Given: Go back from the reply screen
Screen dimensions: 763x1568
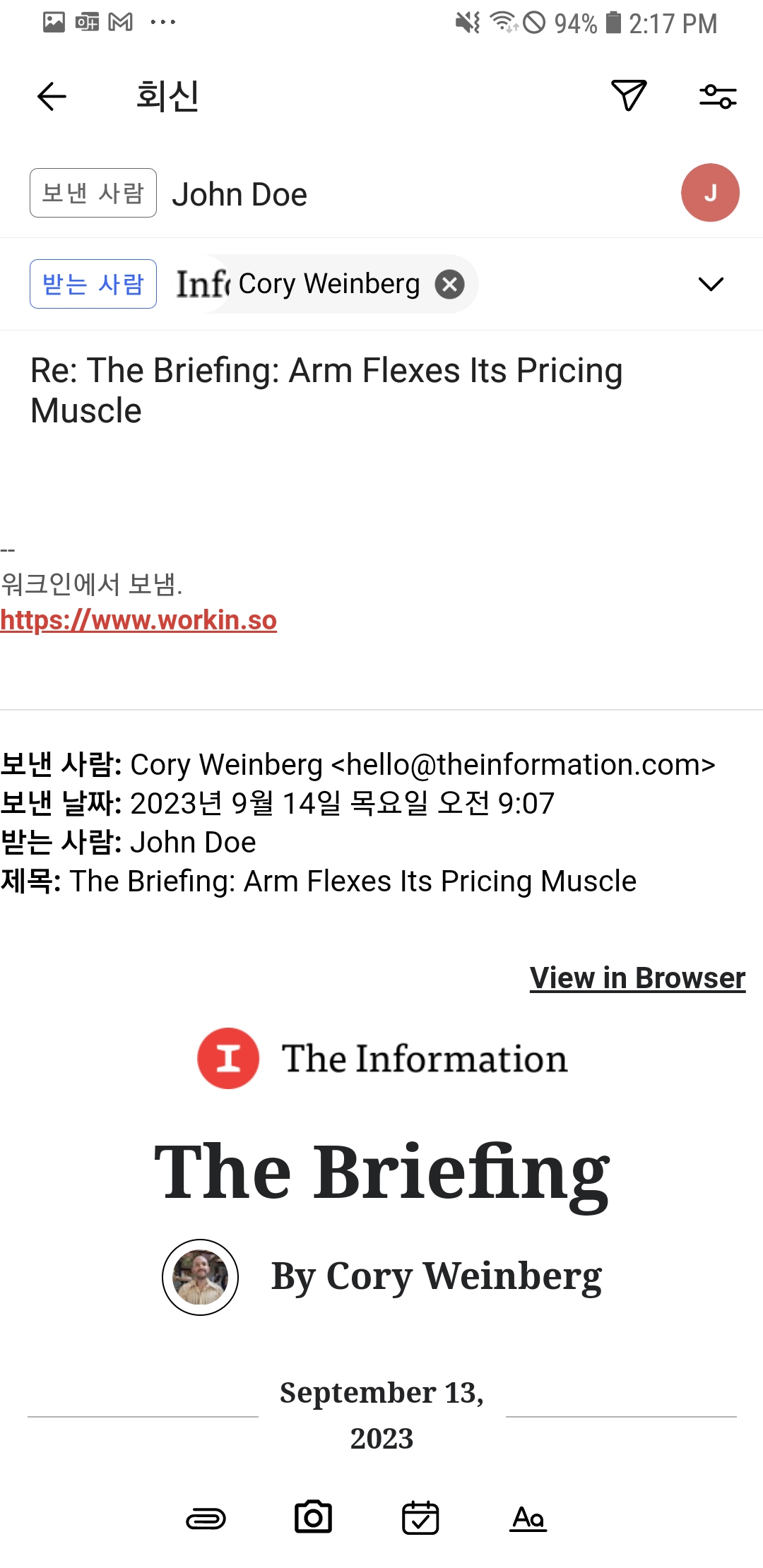Looking at the screenshot, I should [52, 96].
